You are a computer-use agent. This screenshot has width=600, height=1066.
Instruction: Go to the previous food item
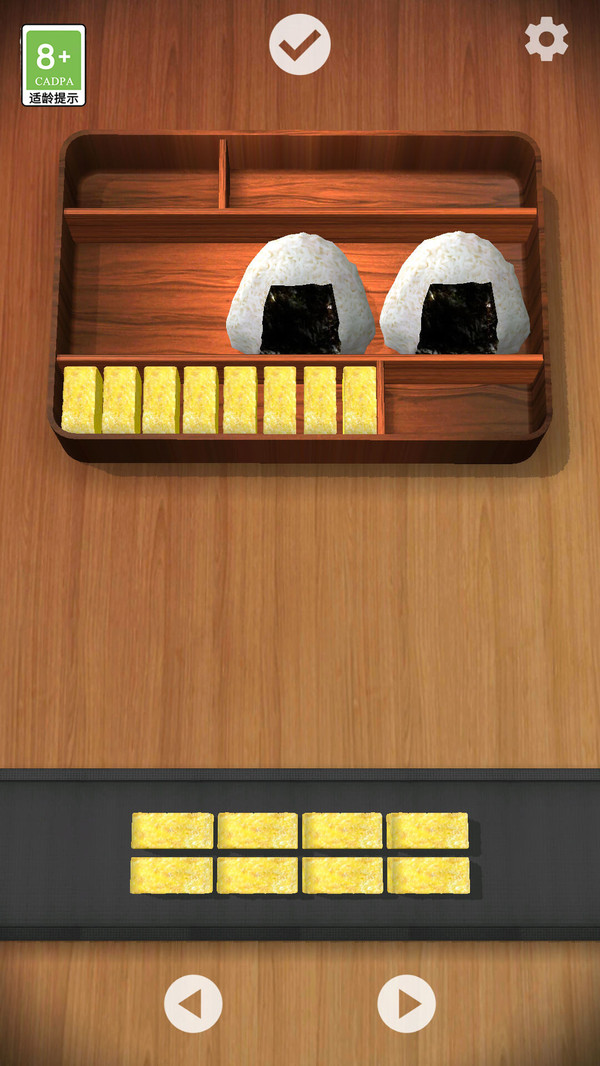tap(193, 1003)
